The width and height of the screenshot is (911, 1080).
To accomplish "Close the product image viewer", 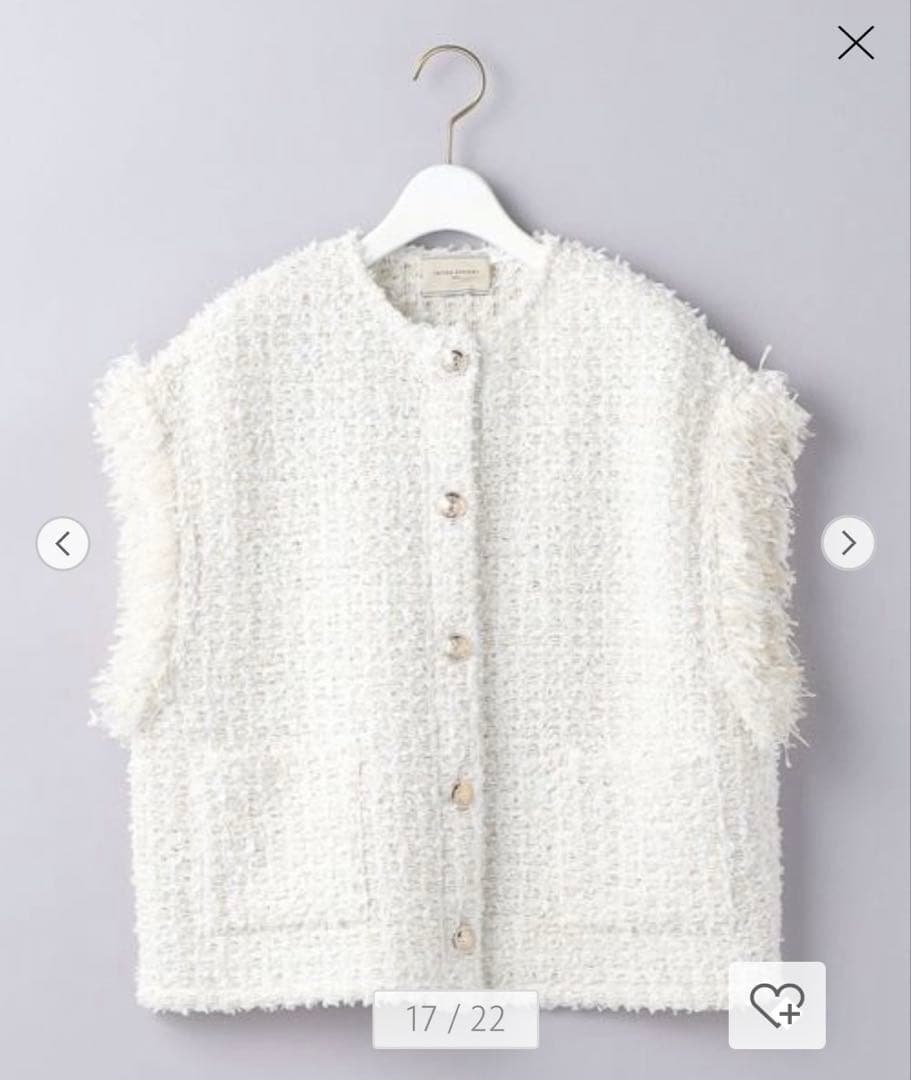I will (855, 43).
